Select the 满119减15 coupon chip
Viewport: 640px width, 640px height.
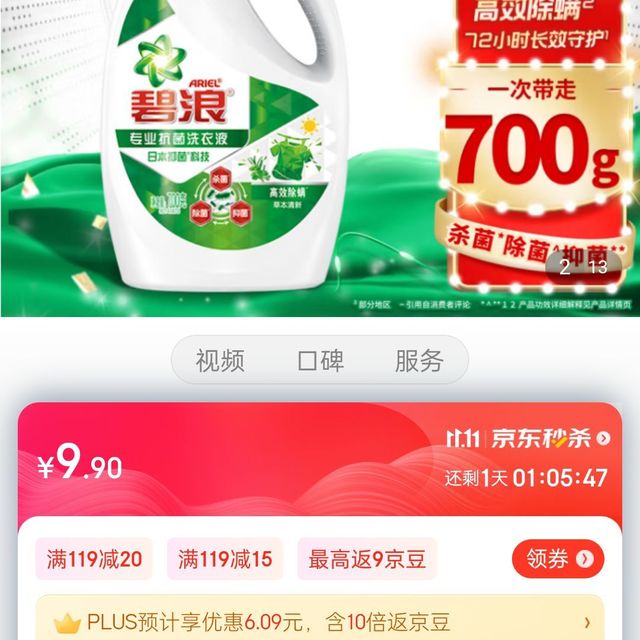click(225, 559)
